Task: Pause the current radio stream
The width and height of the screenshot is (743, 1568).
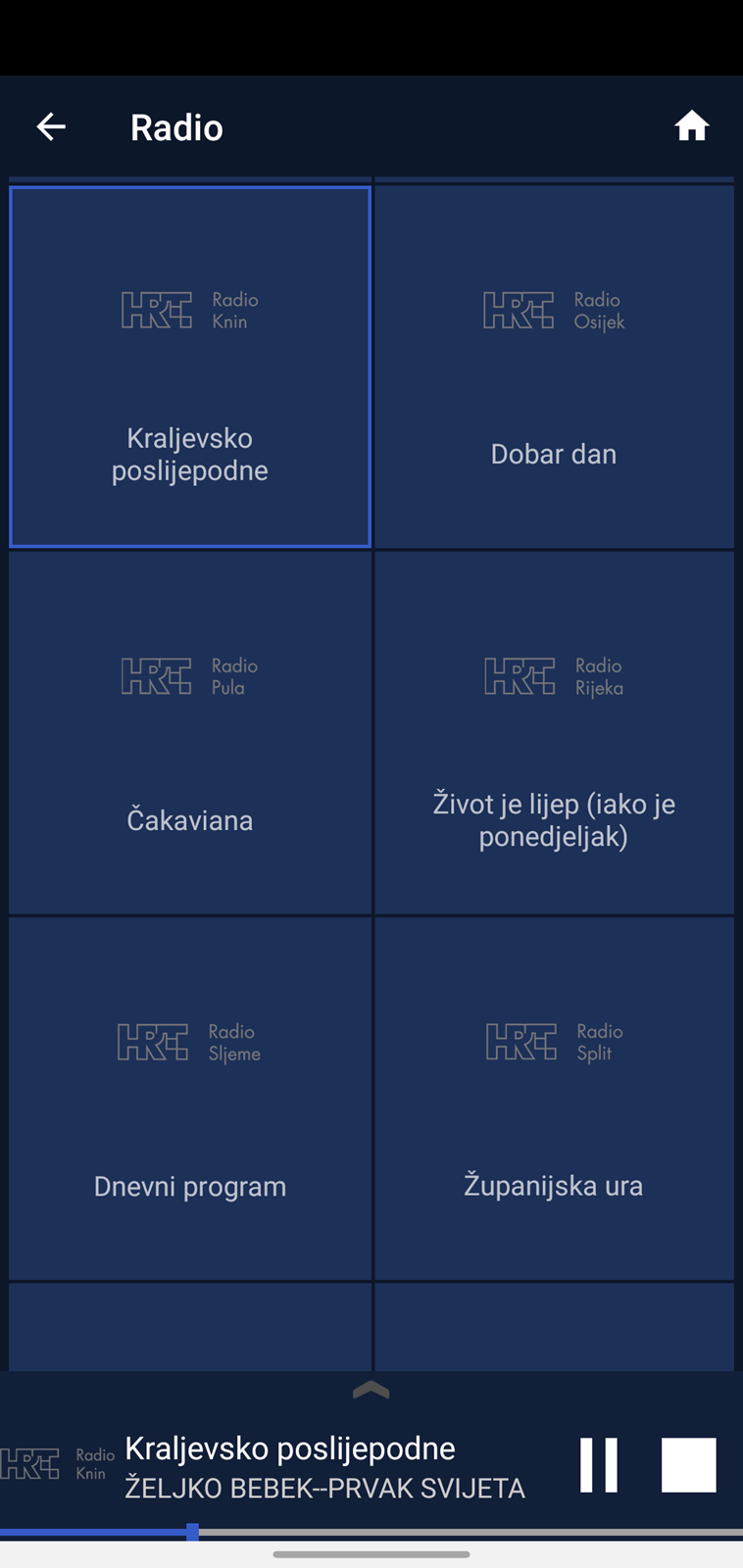Action: (599, 1465)
